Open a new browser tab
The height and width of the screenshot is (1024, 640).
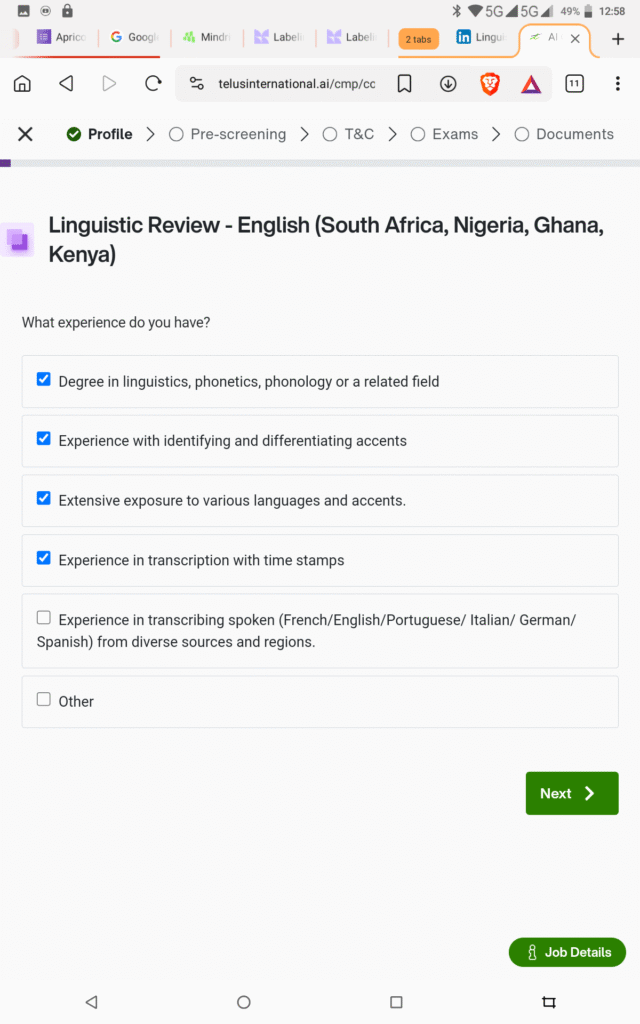[x=618, y=39]
